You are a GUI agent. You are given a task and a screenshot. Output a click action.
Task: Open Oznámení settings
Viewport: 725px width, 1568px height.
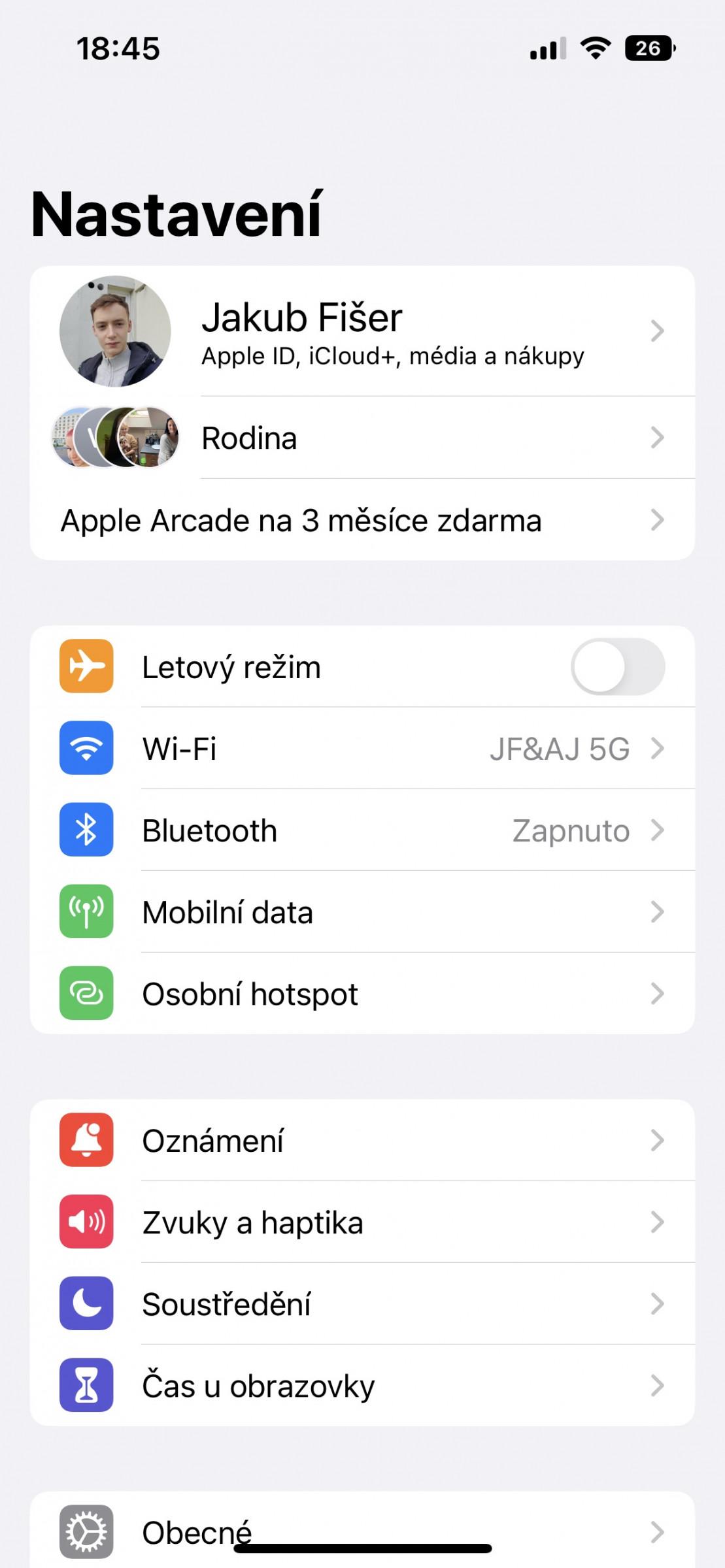tap(362, 1141)
